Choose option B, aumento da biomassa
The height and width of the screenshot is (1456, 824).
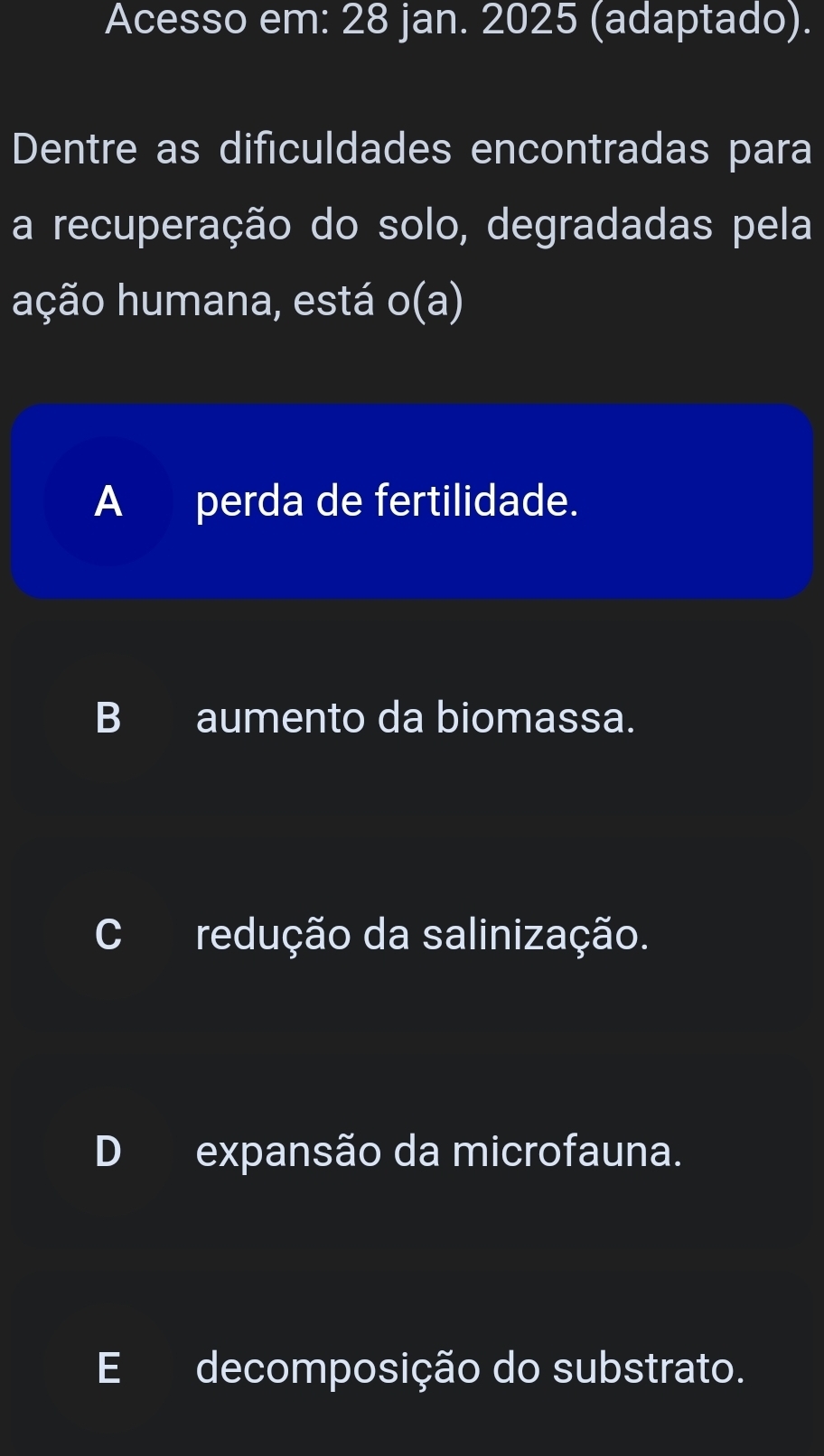412,718
